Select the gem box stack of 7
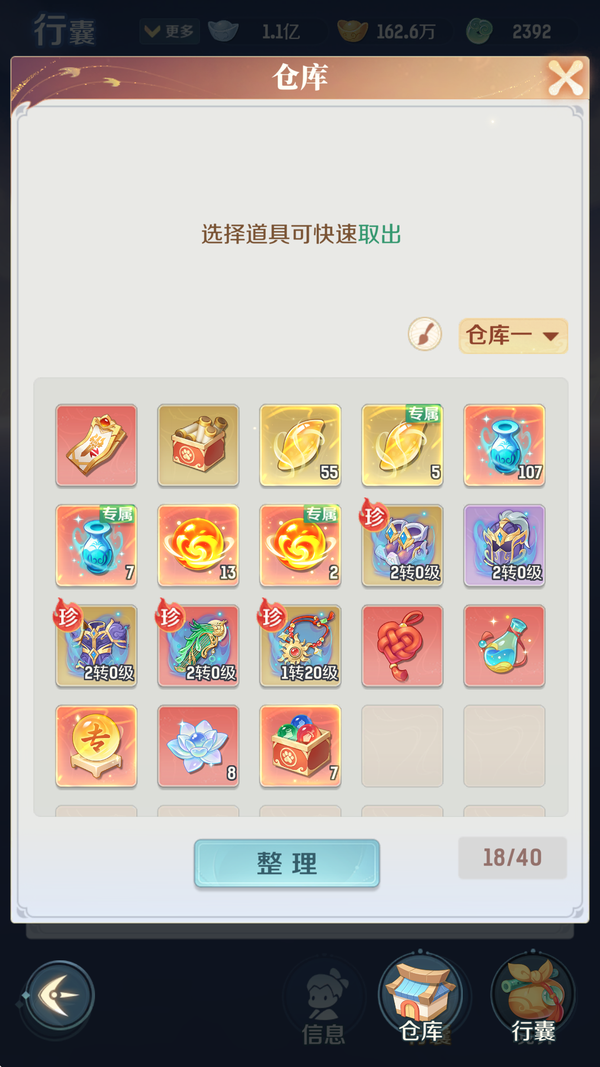600x1067 pixels. point(300,745)
